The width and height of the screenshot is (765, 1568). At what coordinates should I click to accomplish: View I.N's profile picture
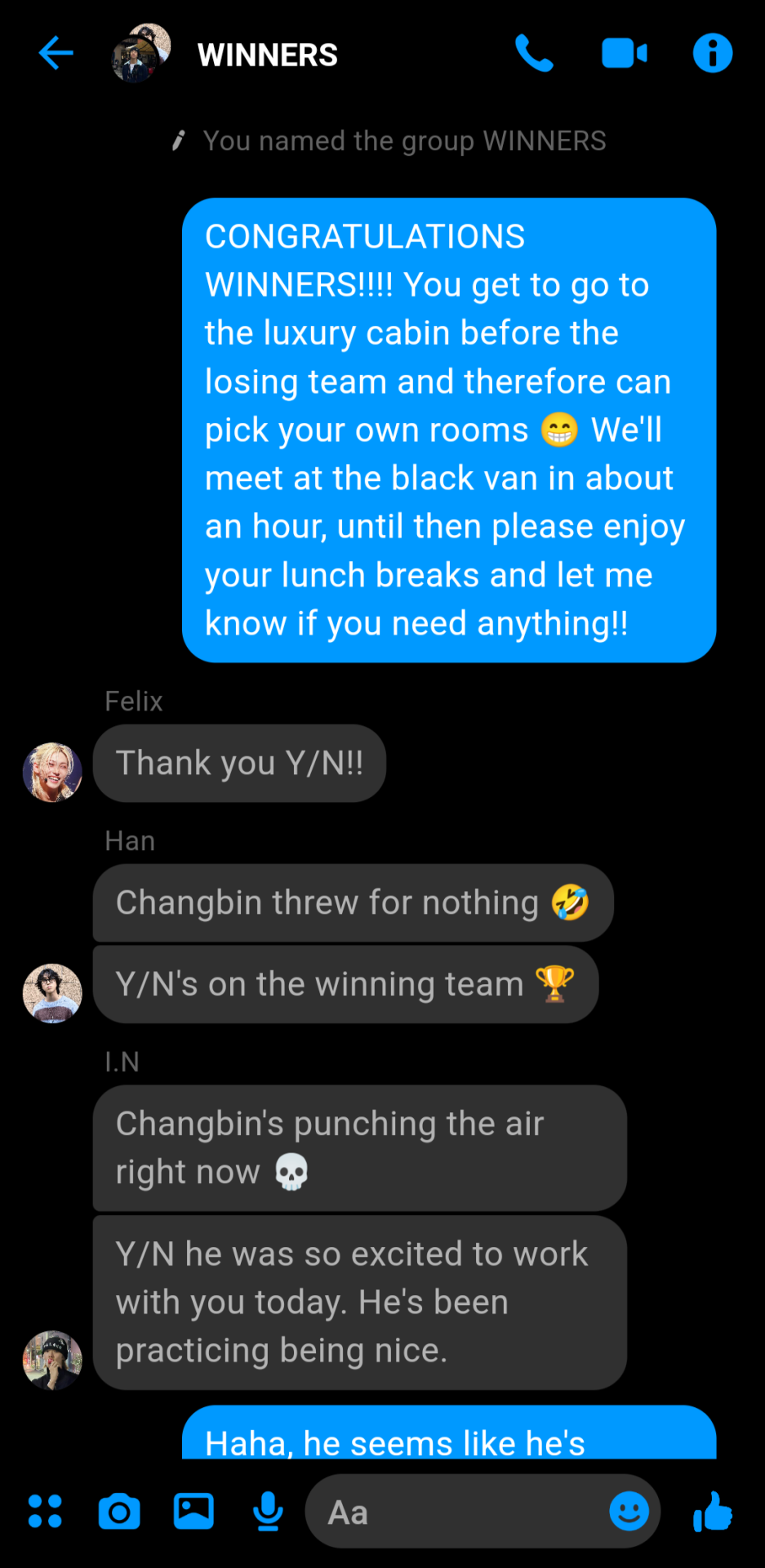52,1360
